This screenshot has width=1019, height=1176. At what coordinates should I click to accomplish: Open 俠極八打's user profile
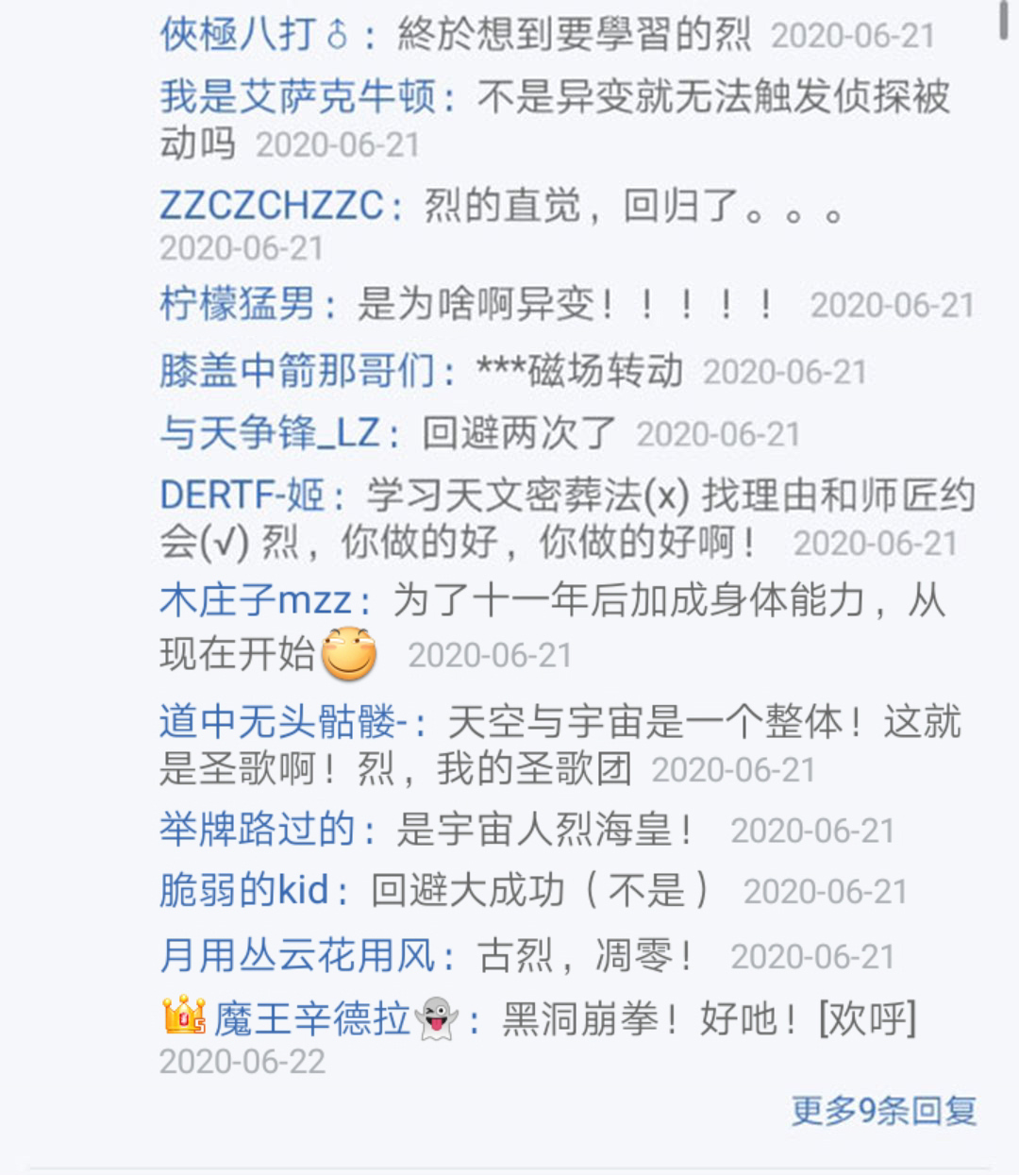[253, 36]
